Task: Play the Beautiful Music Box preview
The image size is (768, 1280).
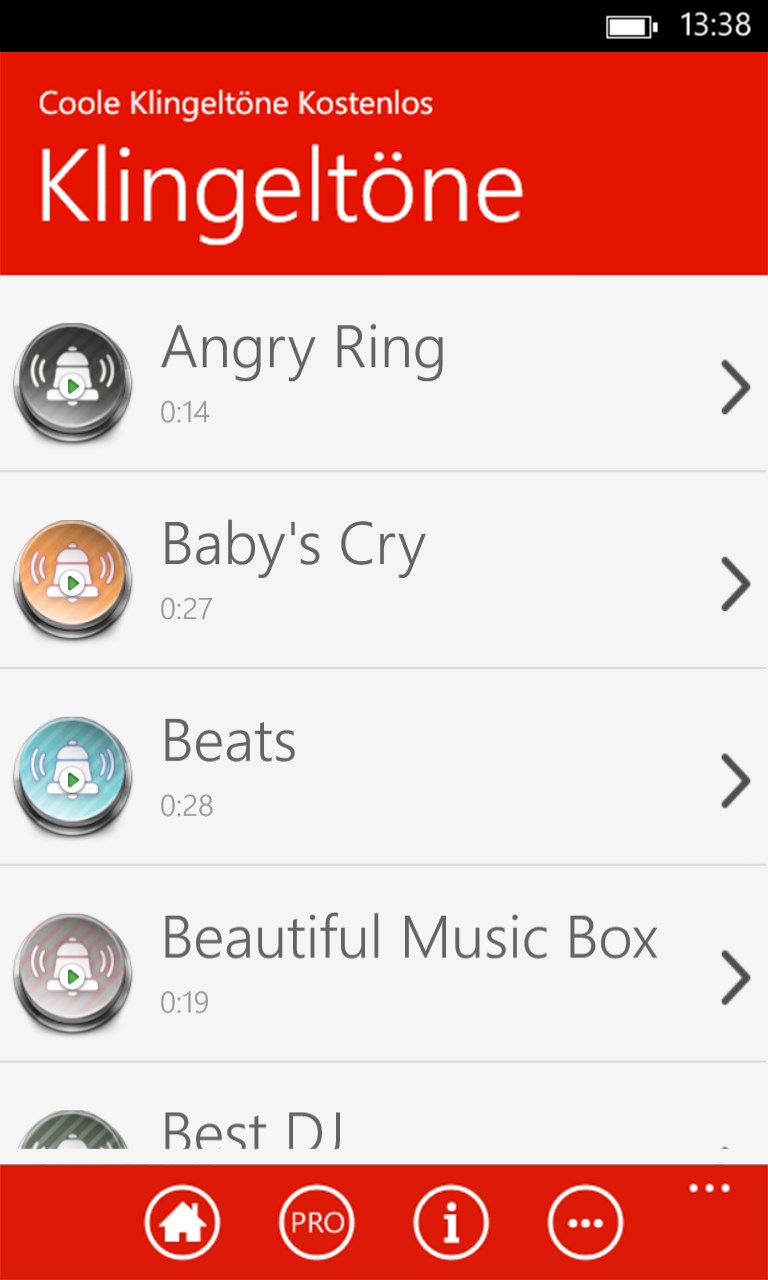Action: pos(72,974)
